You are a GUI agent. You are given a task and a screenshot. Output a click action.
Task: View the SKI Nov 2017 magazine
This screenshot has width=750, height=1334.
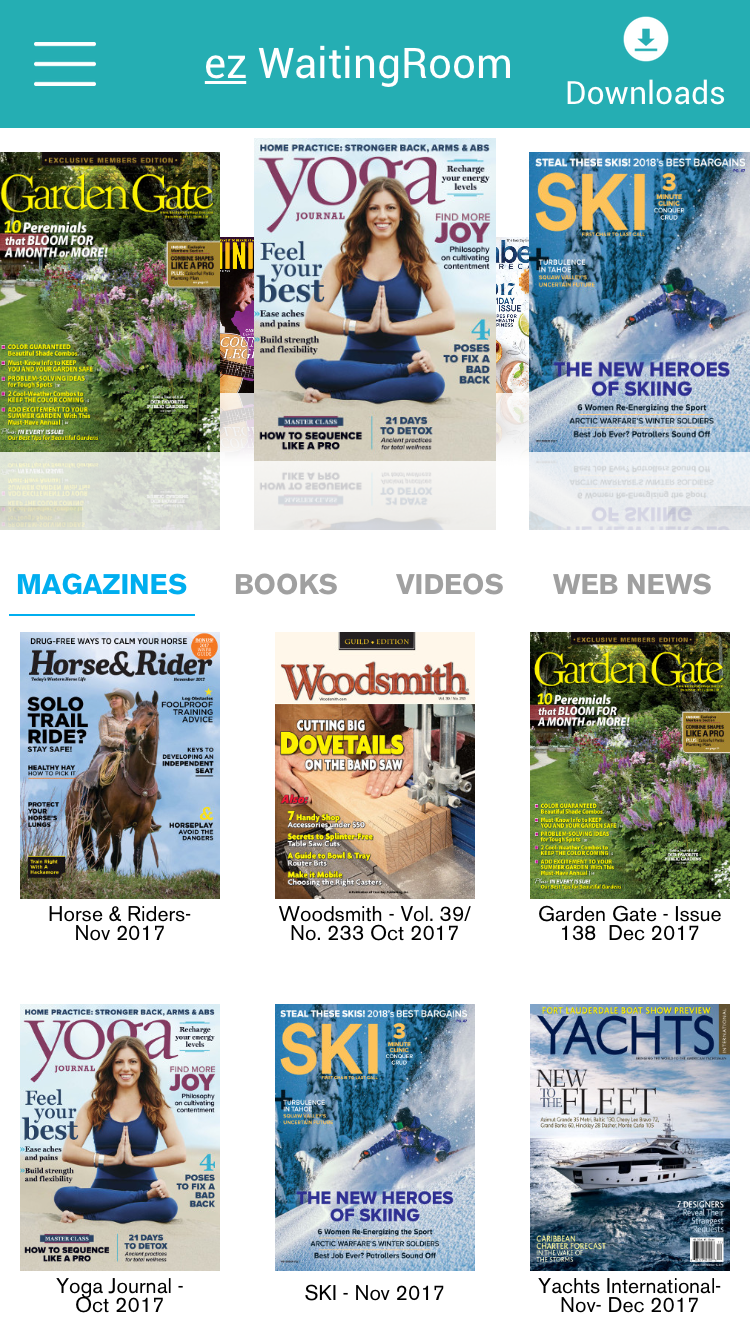tap(375, 1137)
